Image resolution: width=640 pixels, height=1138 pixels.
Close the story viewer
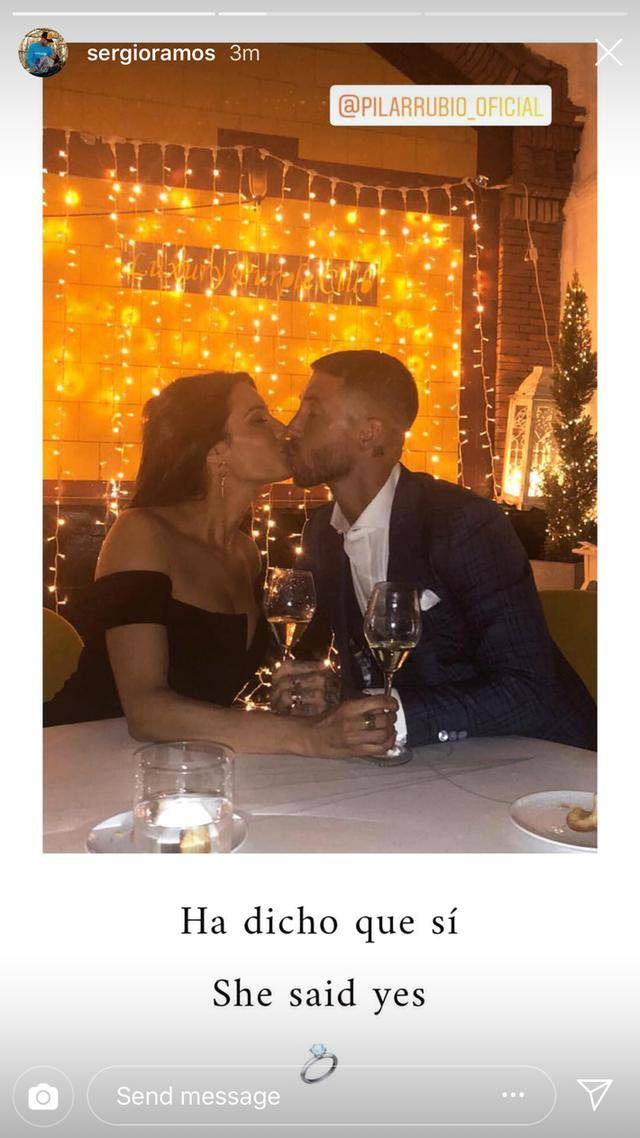(608, 53)
